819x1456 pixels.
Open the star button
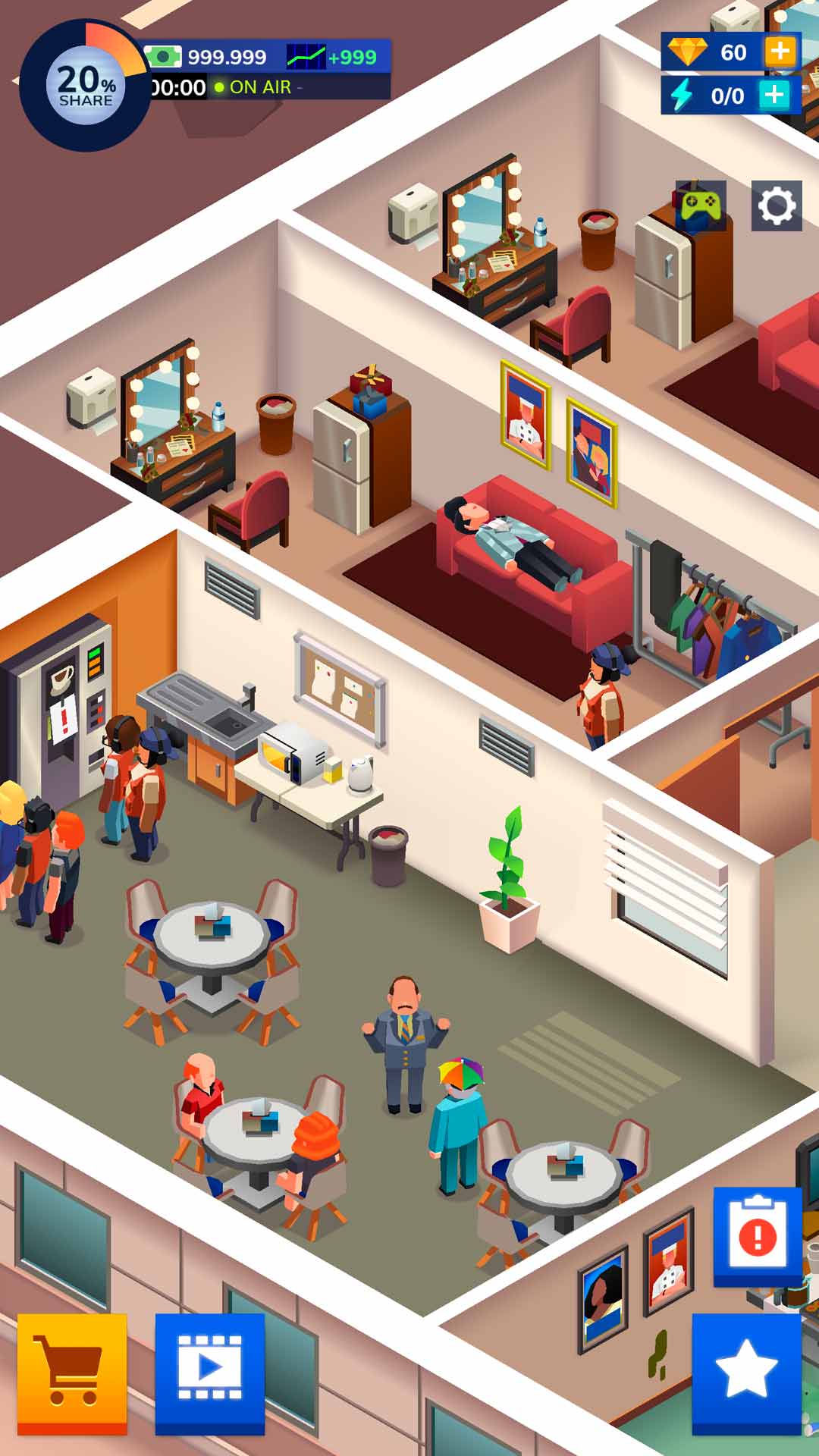tap(746, 1373)
